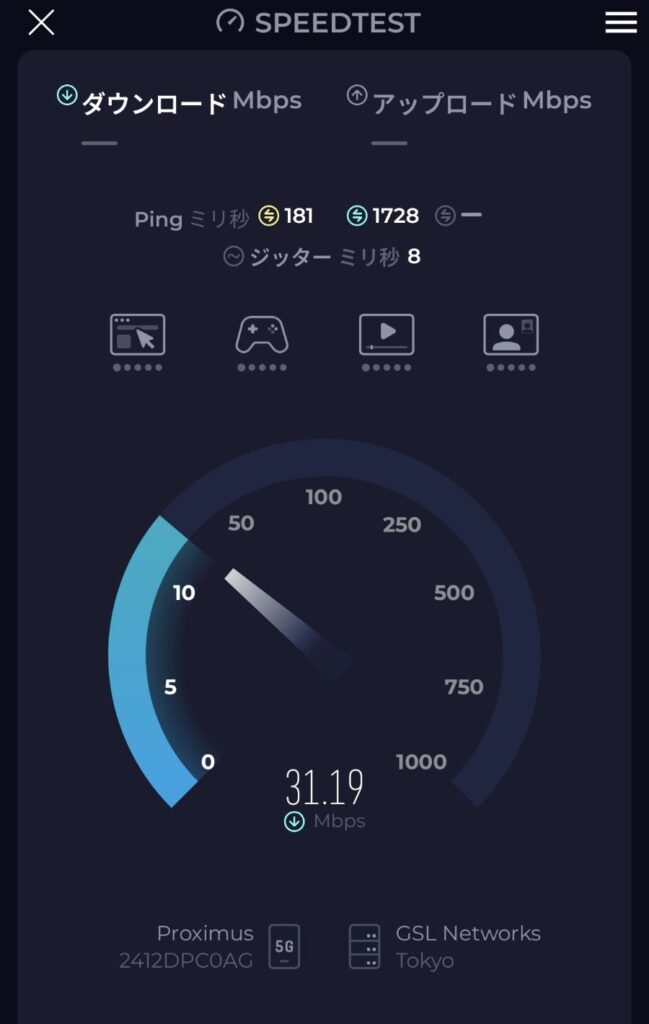
Task: Tap the video conferencing rating icon
Action: 511,335
